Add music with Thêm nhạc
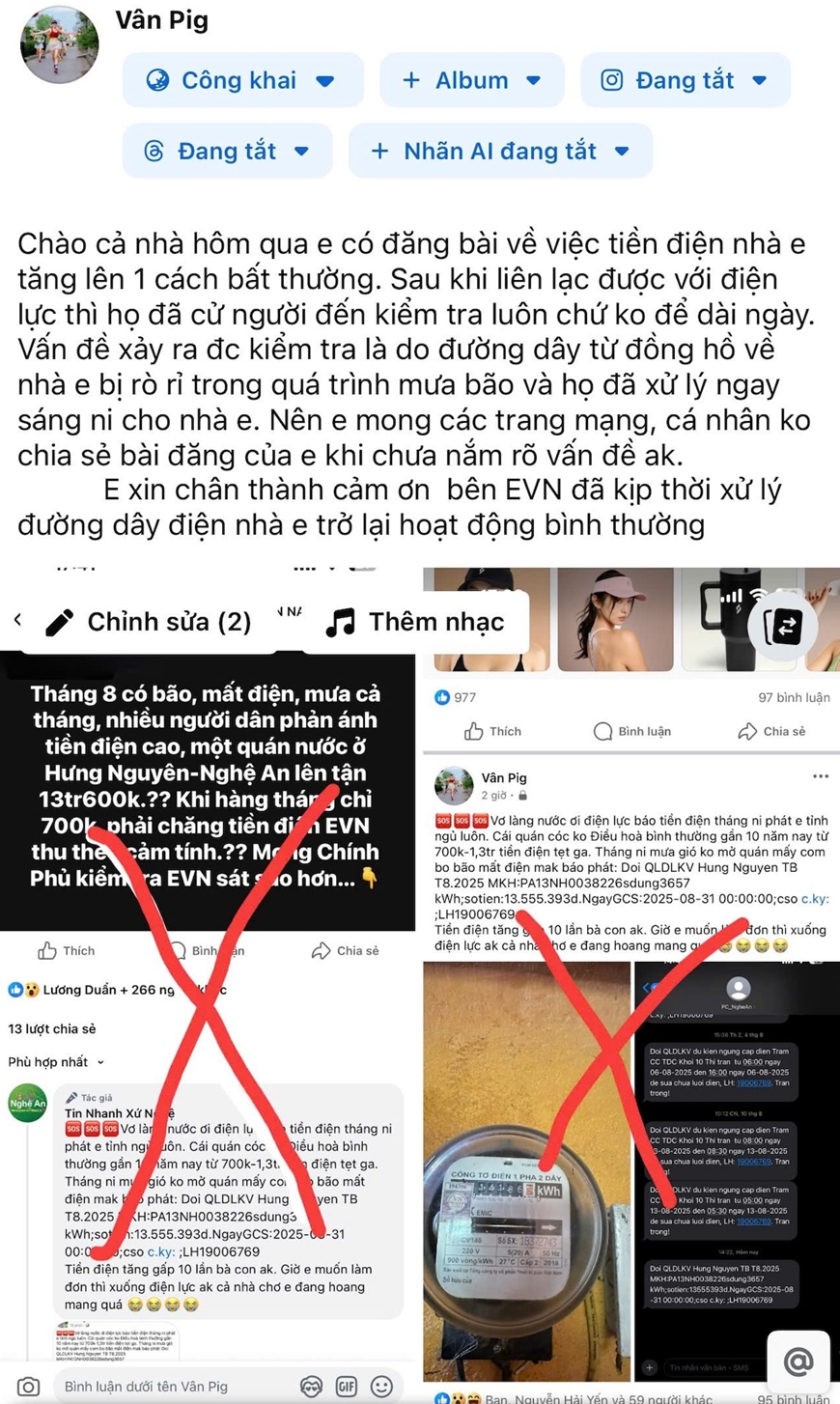Viewport: 840px width, 1404px height. point(416,622)
